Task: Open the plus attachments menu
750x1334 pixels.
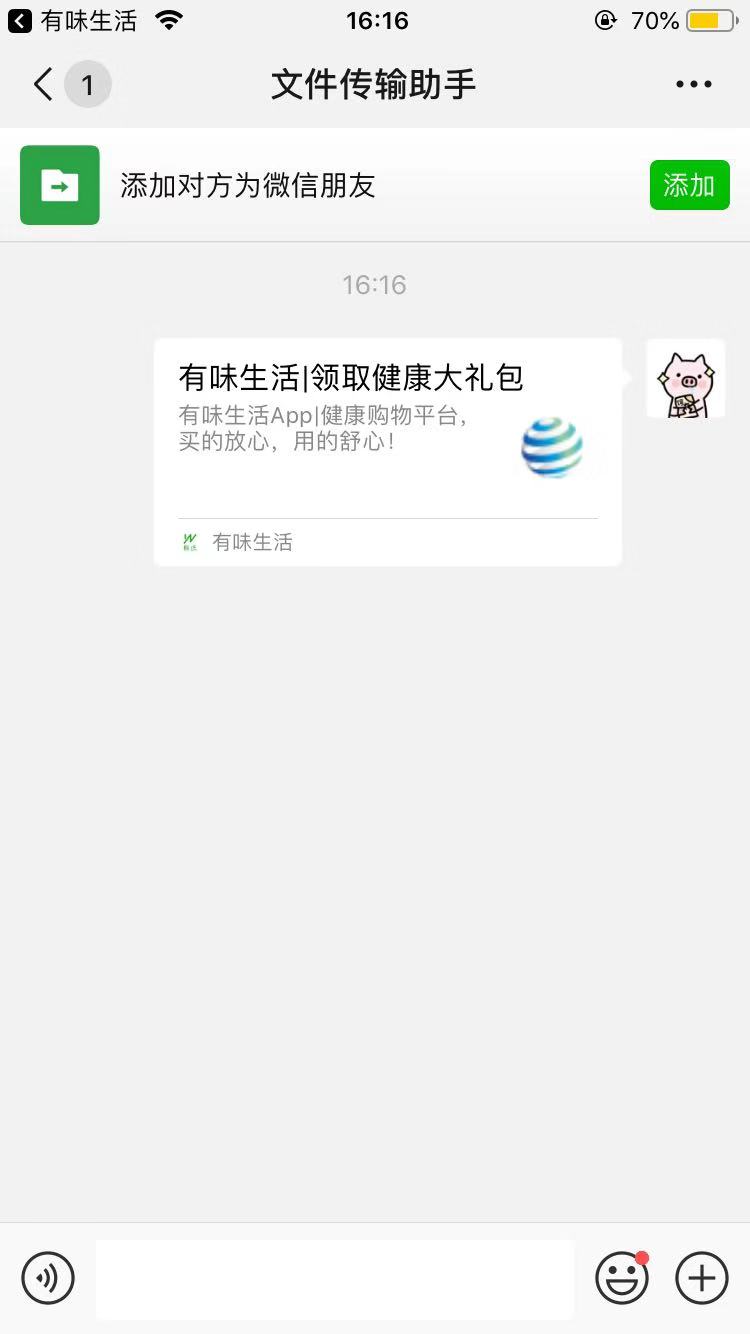Action: pyautogui.click(x=702, y=1278)
